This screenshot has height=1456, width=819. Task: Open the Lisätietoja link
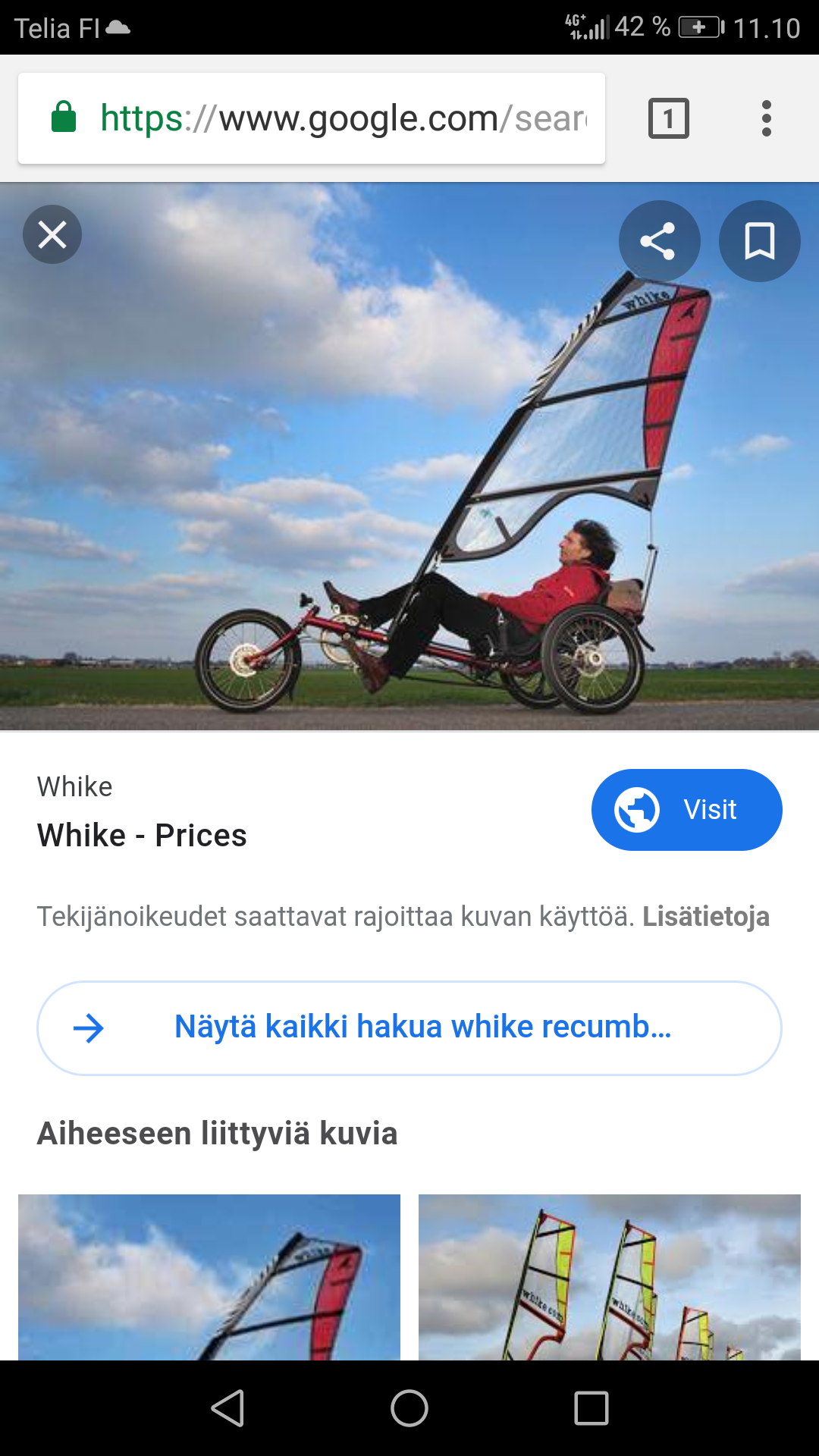coord(705,916)
